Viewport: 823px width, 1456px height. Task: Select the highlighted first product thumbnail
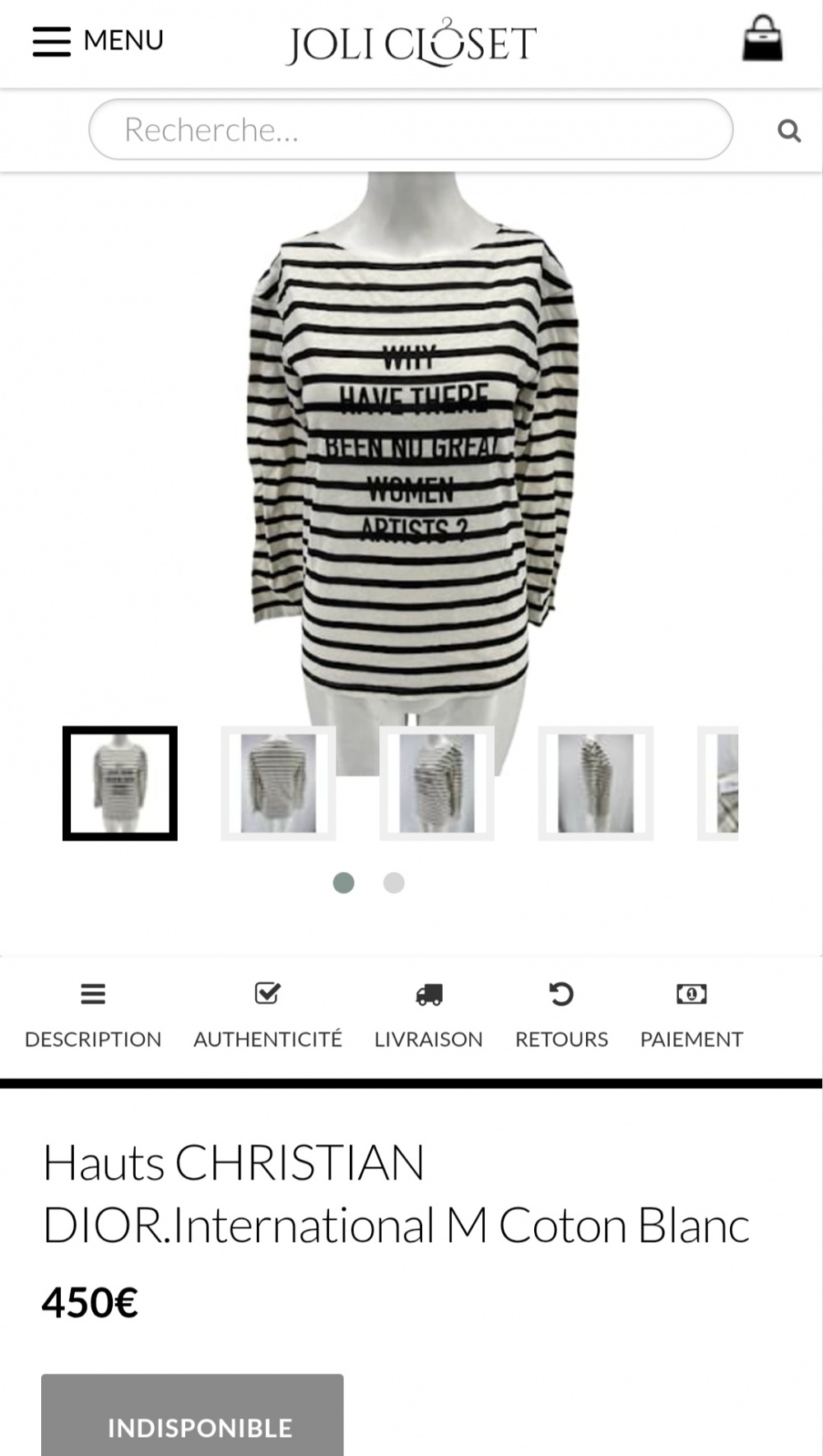(119, 782)
